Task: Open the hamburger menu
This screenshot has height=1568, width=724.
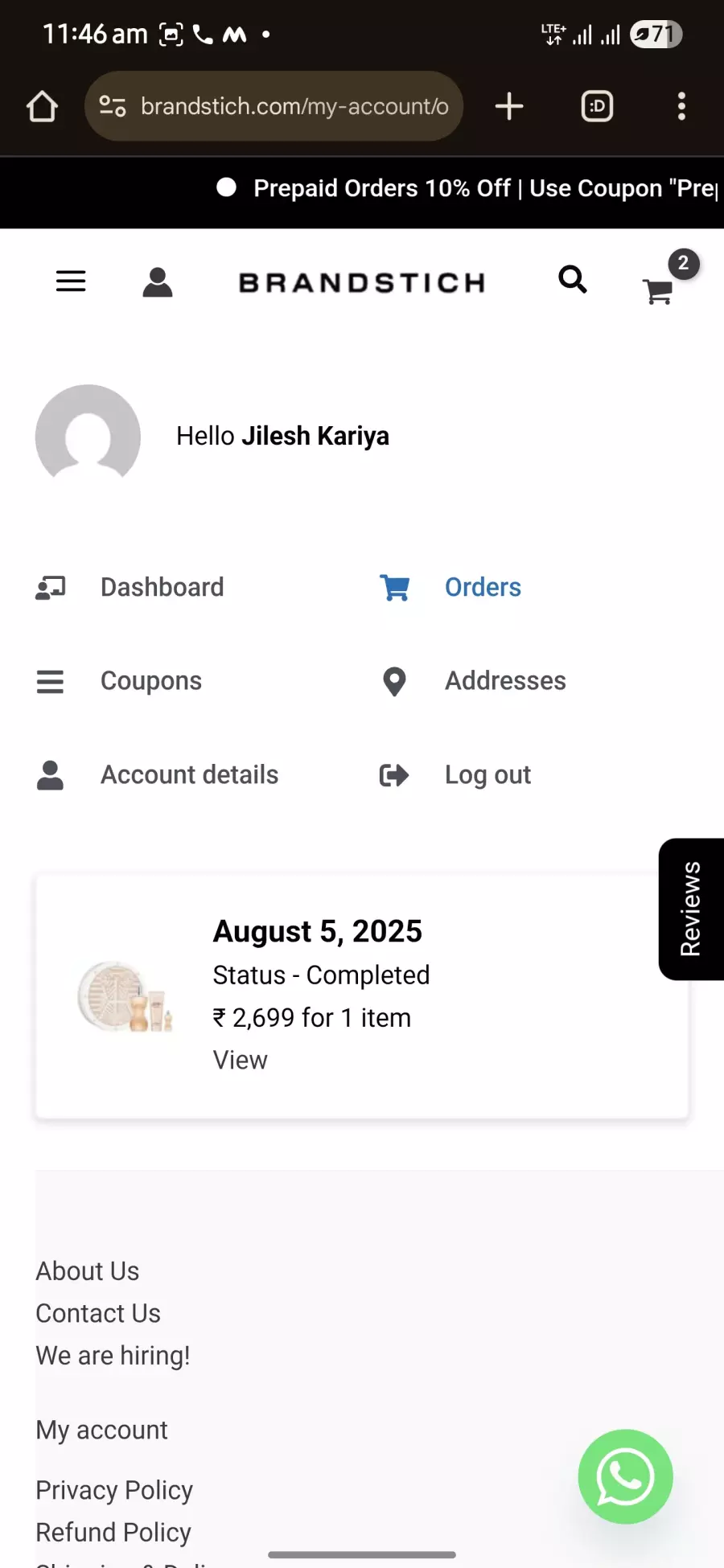Action: point(71,281)
